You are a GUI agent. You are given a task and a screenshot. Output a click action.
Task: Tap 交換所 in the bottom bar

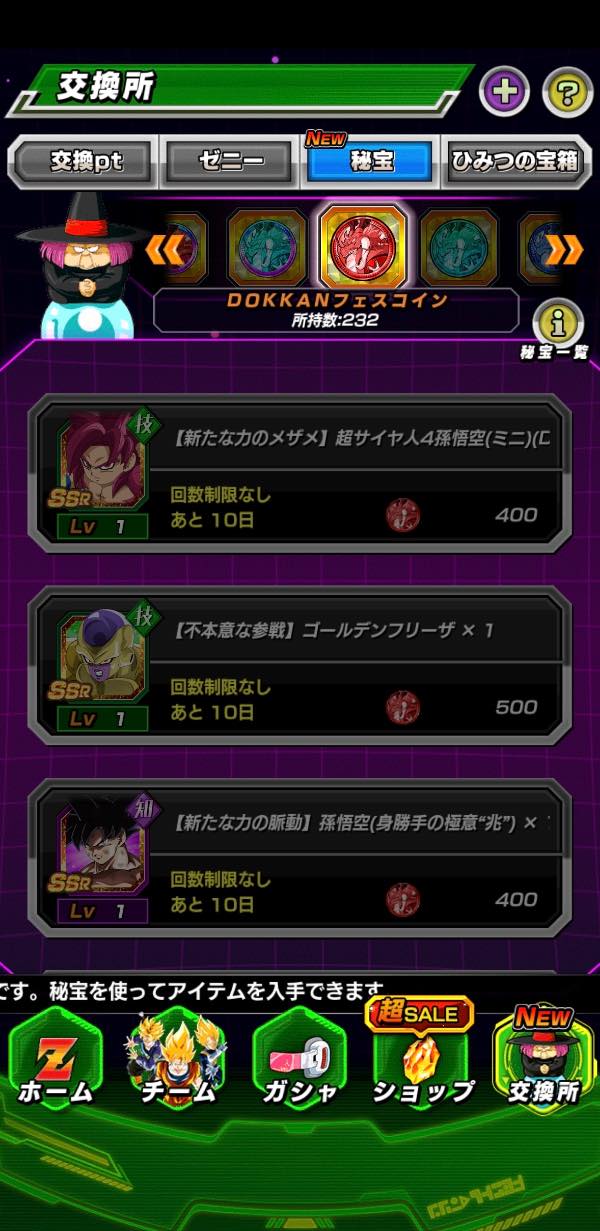542,1060
